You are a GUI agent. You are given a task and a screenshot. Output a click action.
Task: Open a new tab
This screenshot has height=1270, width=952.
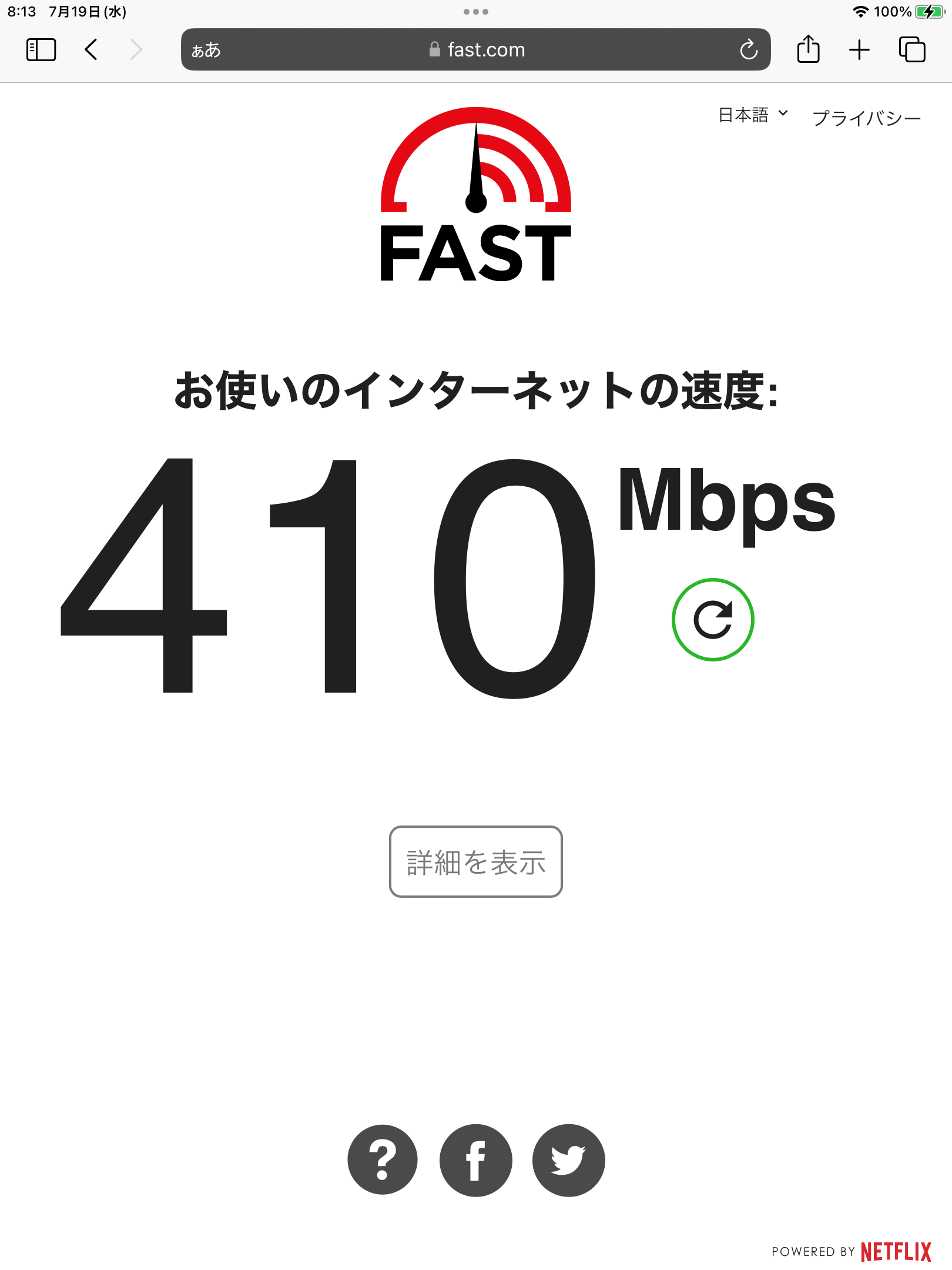click(x=859, y=50)
